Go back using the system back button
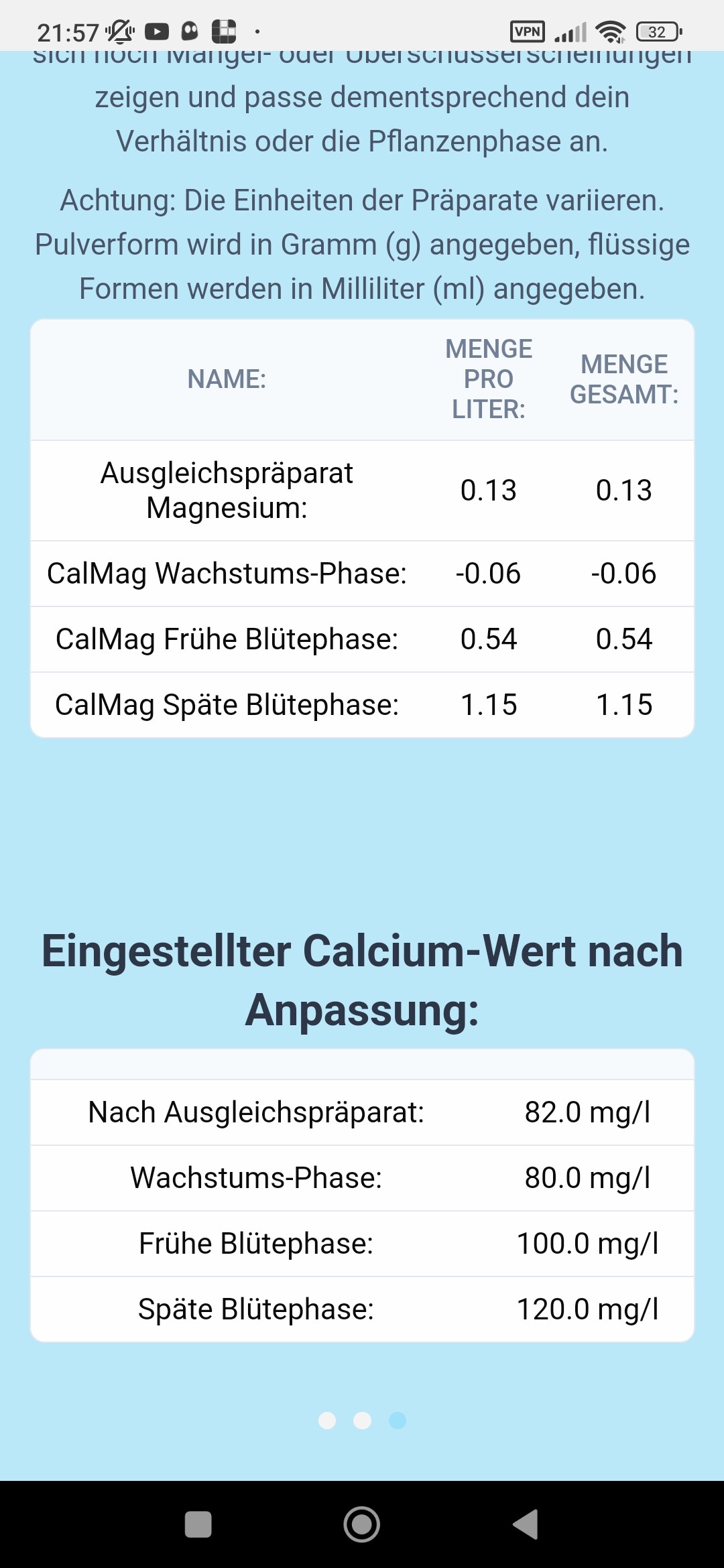 coord(526,1524)
